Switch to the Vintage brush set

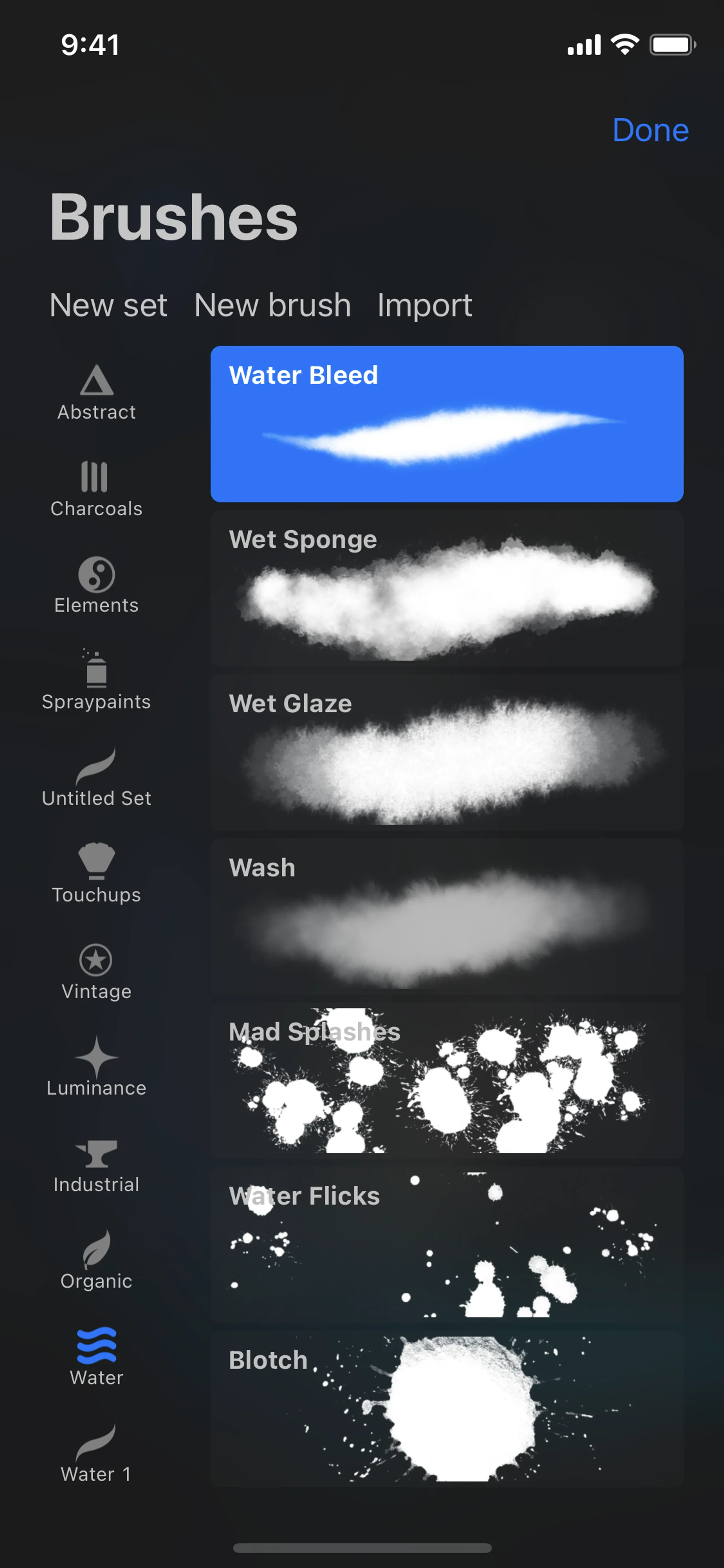point(96,972)
